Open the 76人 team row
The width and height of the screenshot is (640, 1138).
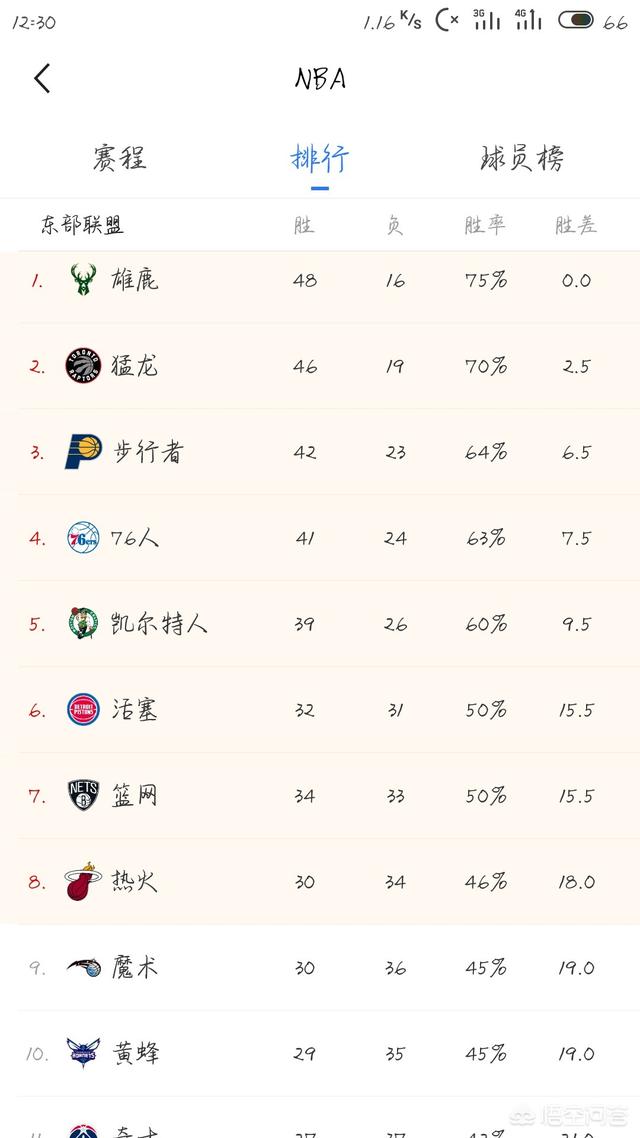click(134, 539)
